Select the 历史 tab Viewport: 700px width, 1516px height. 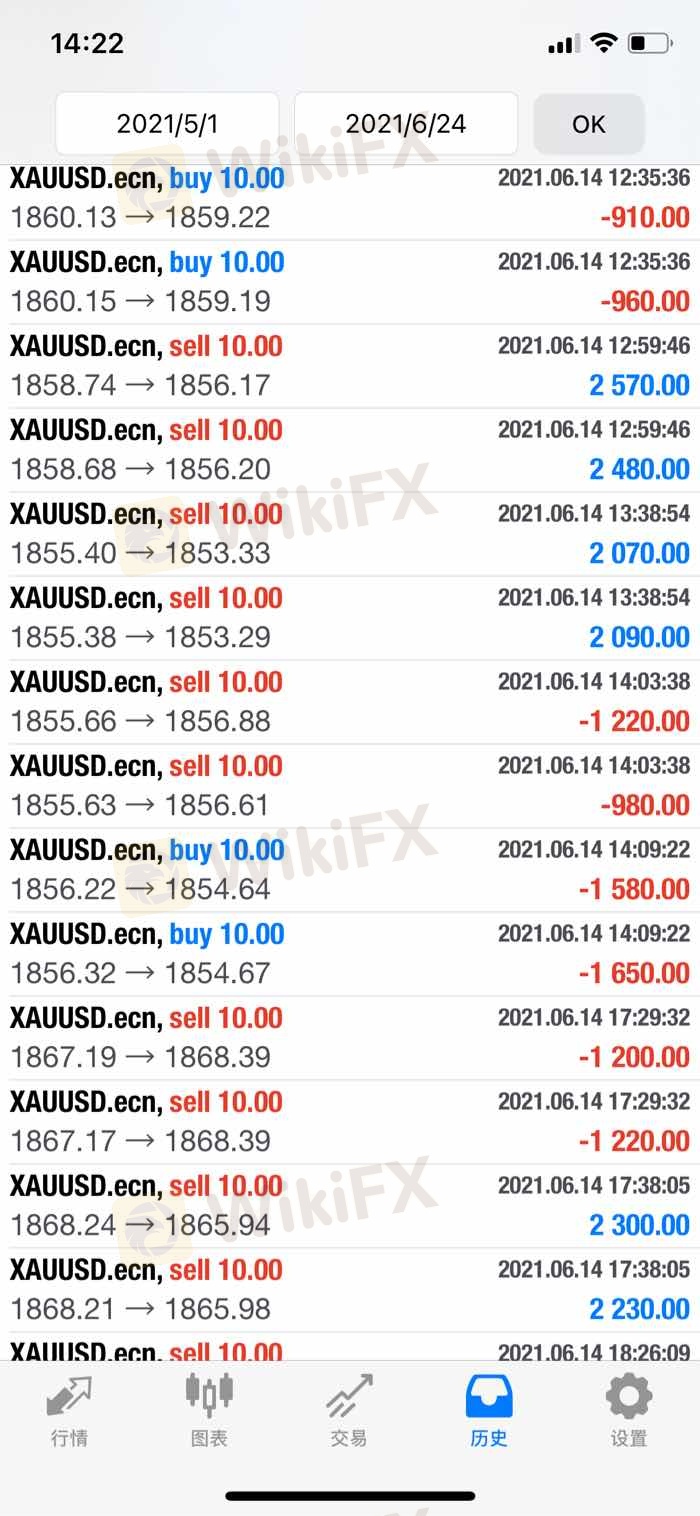[x=489, y=1411]
